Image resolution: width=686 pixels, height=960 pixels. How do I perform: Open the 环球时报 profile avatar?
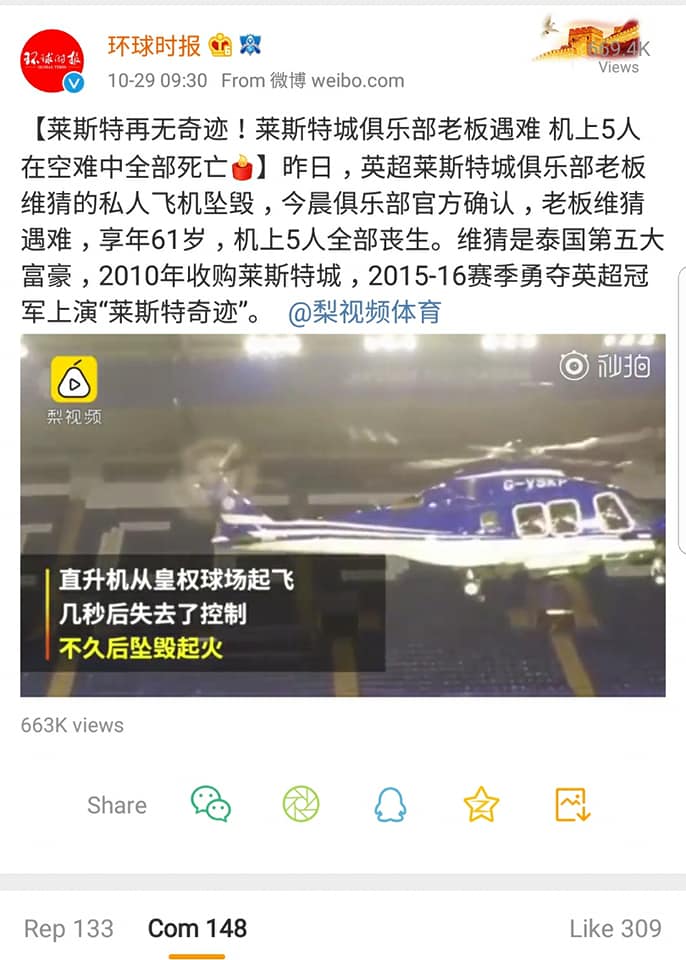pyautogui.click(x=53, y=60)
